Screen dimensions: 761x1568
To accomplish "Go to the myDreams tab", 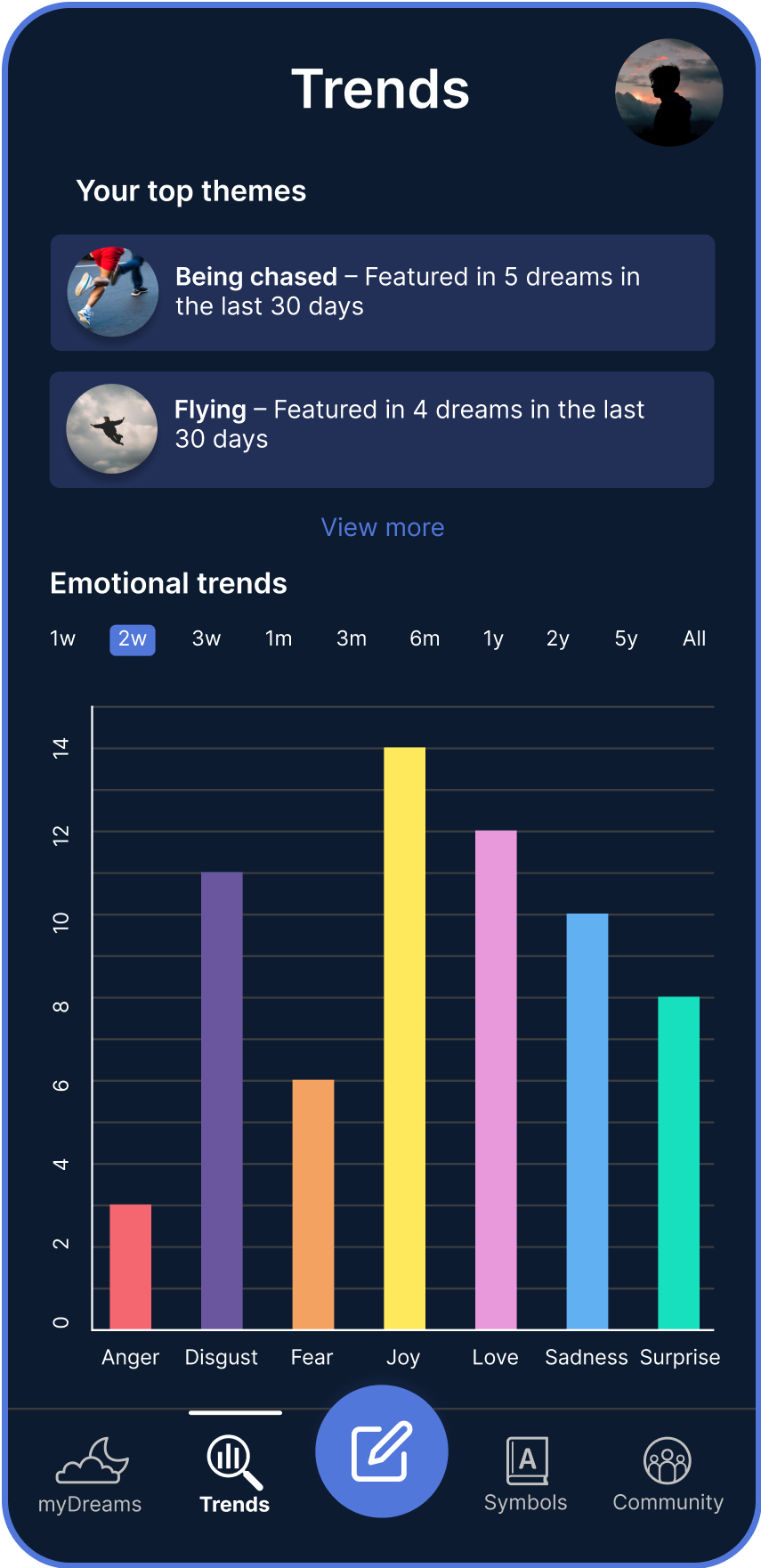I will pyautogui.click(x=90, y=1475).
